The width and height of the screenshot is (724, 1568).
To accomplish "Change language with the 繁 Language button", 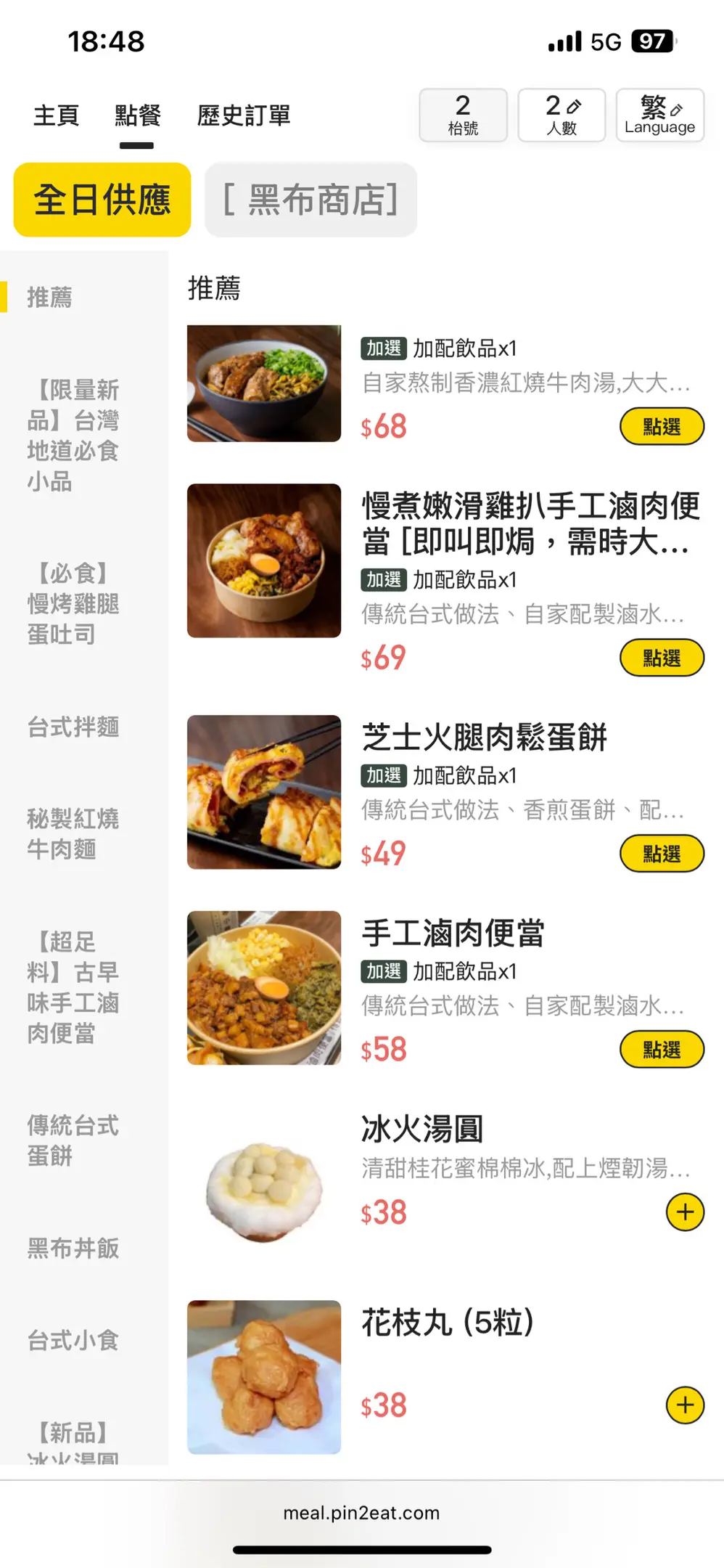I will point(659,115).
